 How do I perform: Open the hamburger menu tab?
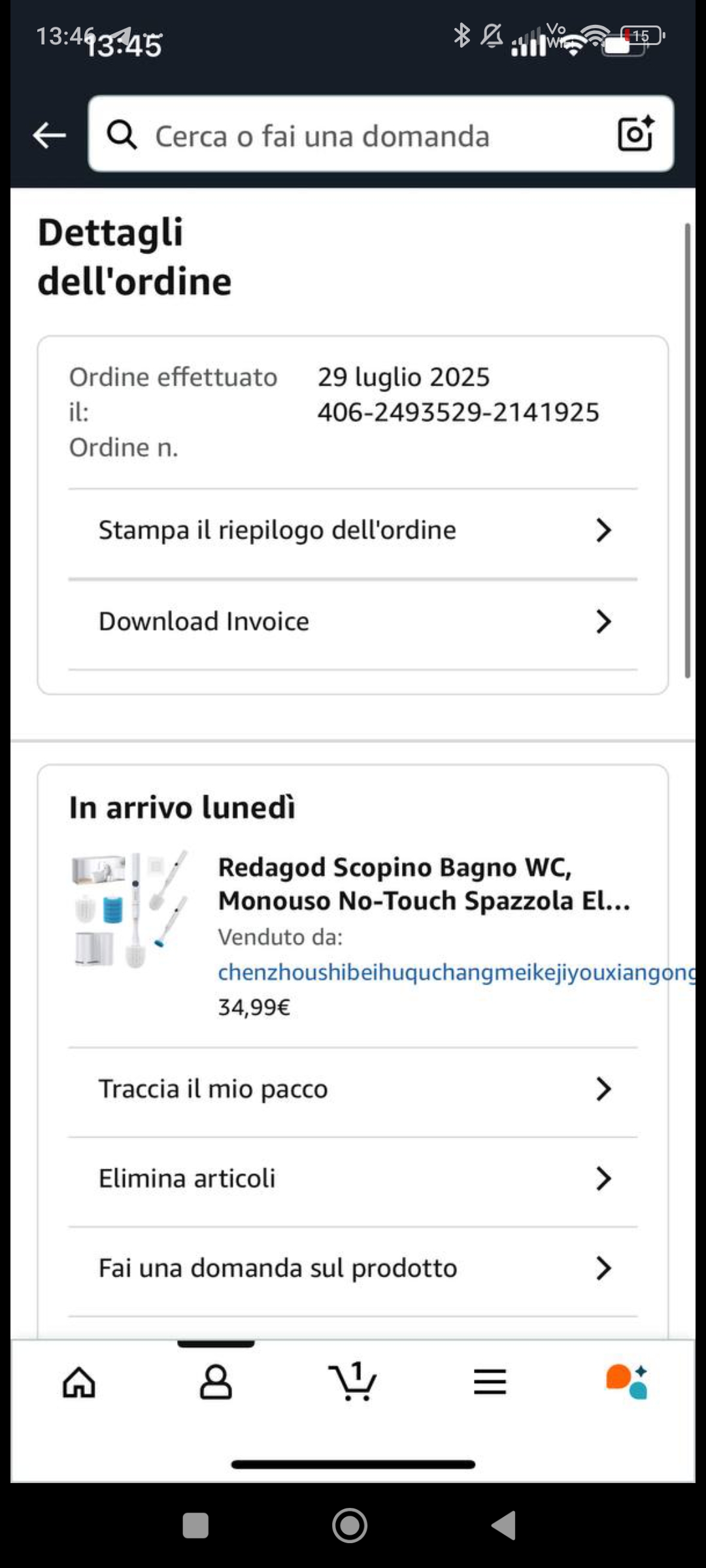490,1382
